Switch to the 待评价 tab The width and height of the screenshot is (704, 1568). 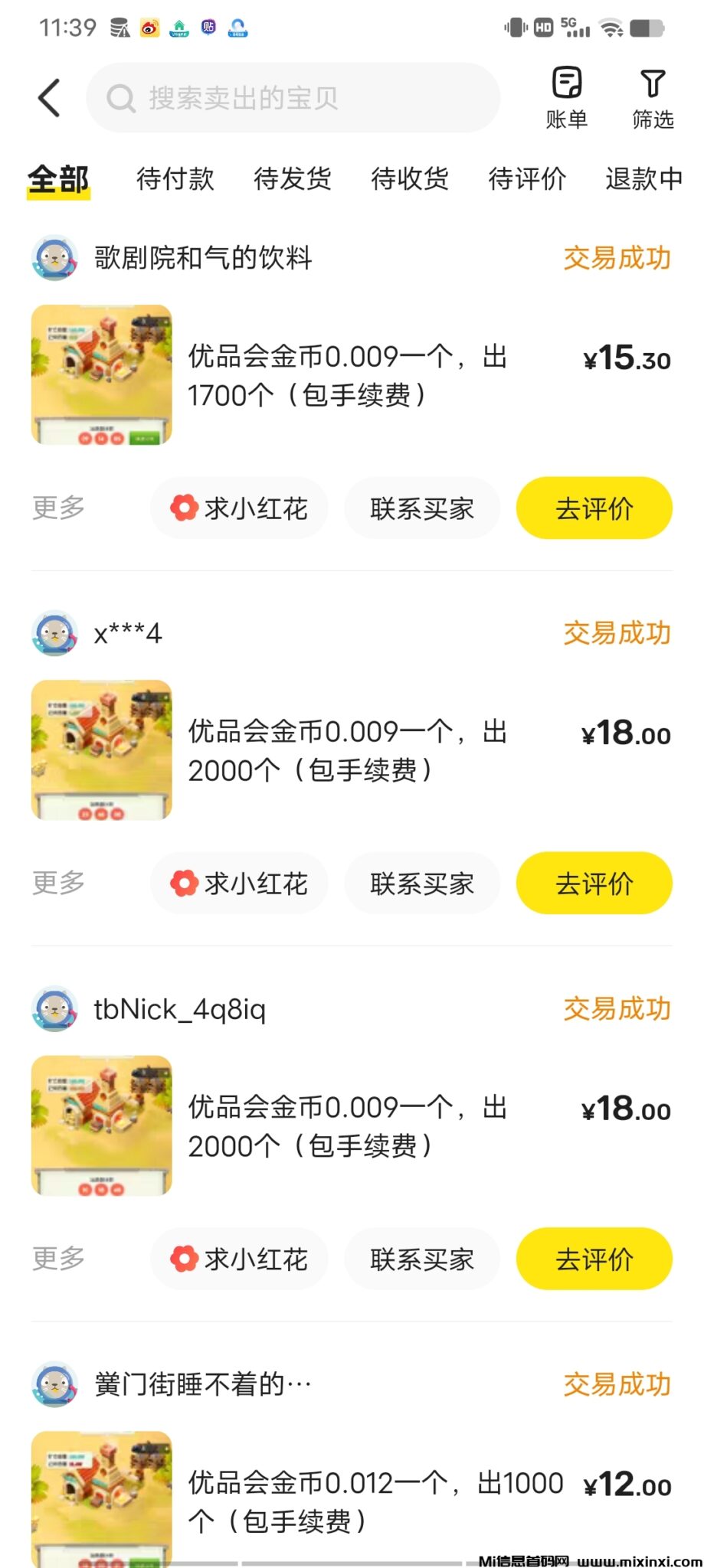527,179
